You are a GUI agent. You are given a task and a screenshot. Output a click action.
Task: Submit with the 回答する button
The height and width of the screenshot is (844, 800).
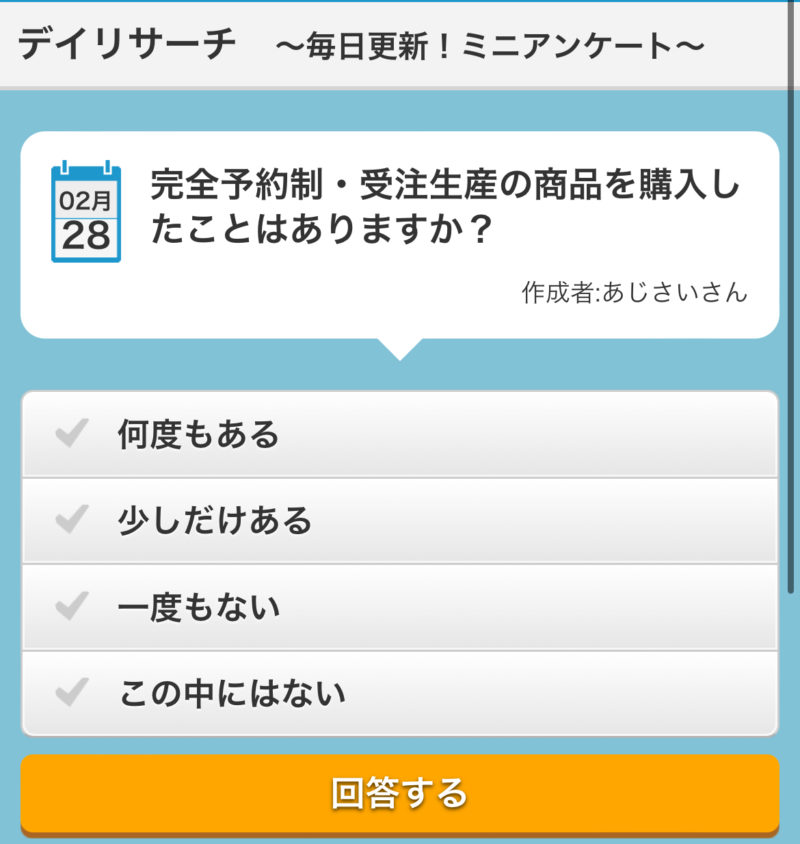[x=399, y=793]
